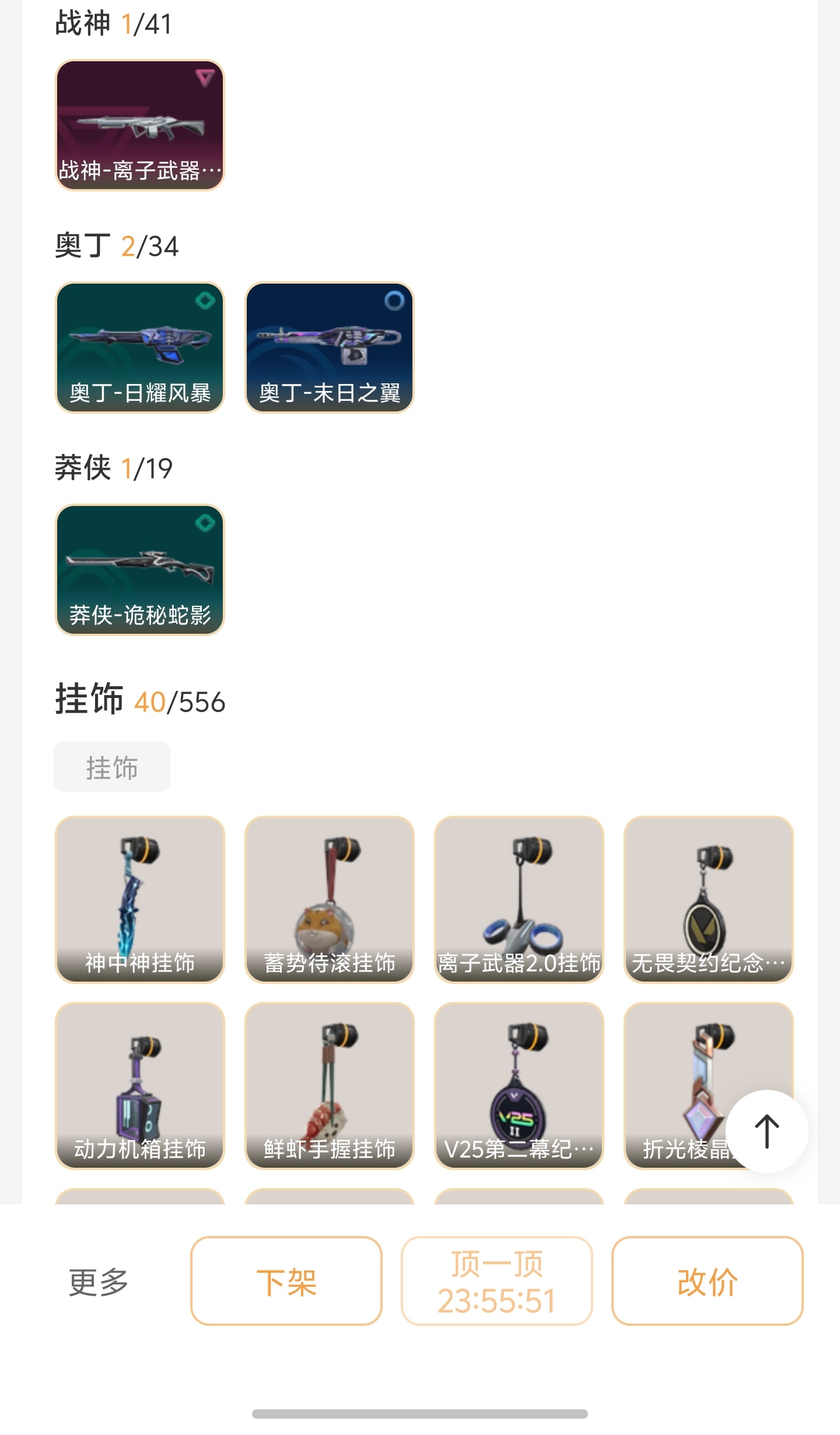Bump the listing with 顶一顶
Screen dimensions: 840x1435
497,1282
